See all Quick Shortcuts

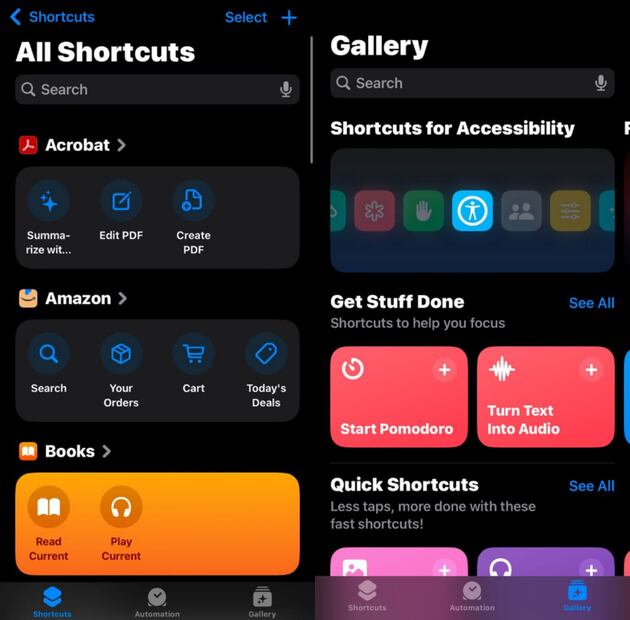click(591, 486)
